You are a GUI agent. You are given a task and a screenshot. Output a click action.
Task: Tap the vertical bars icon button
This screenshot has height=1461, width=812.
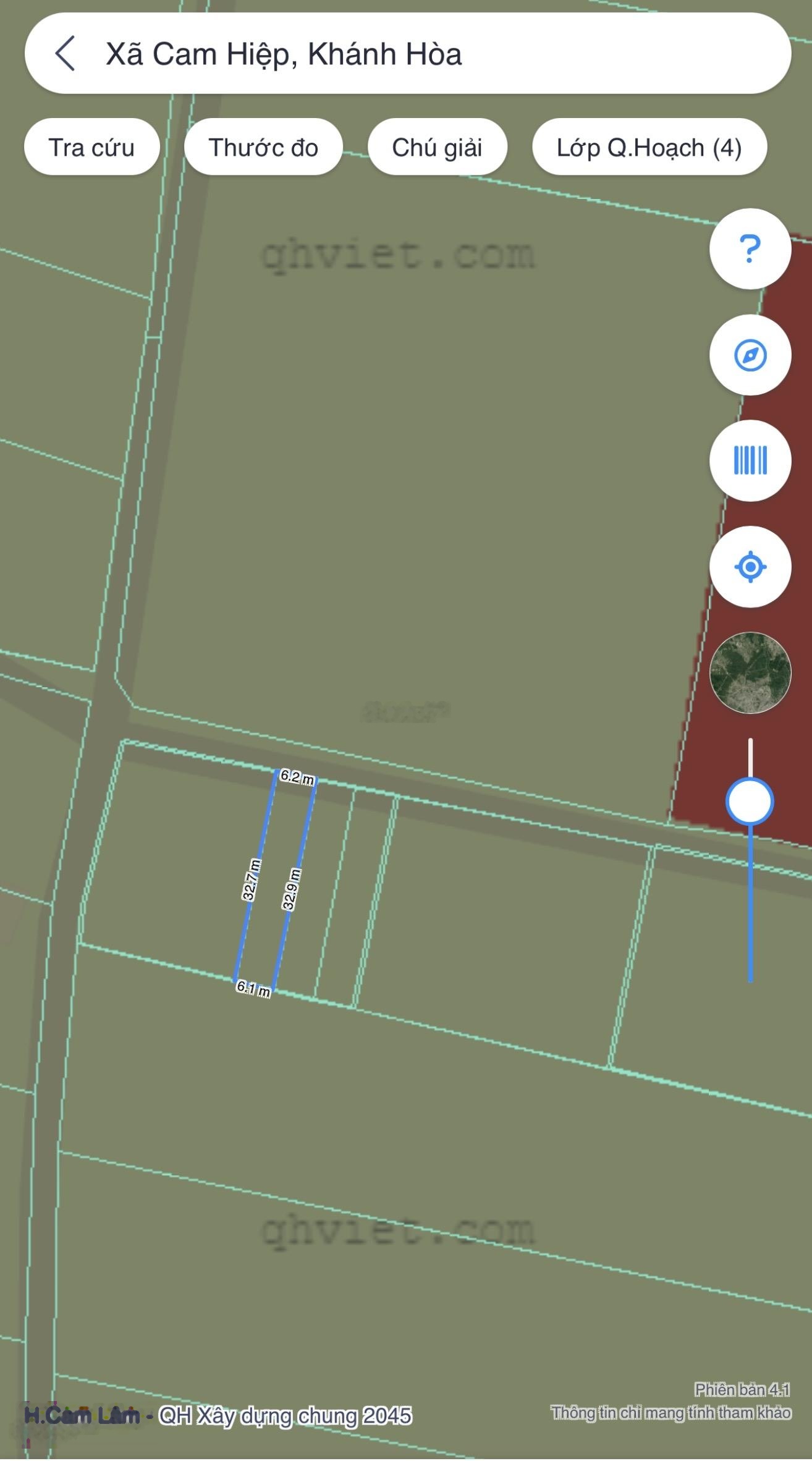[750, 461]
